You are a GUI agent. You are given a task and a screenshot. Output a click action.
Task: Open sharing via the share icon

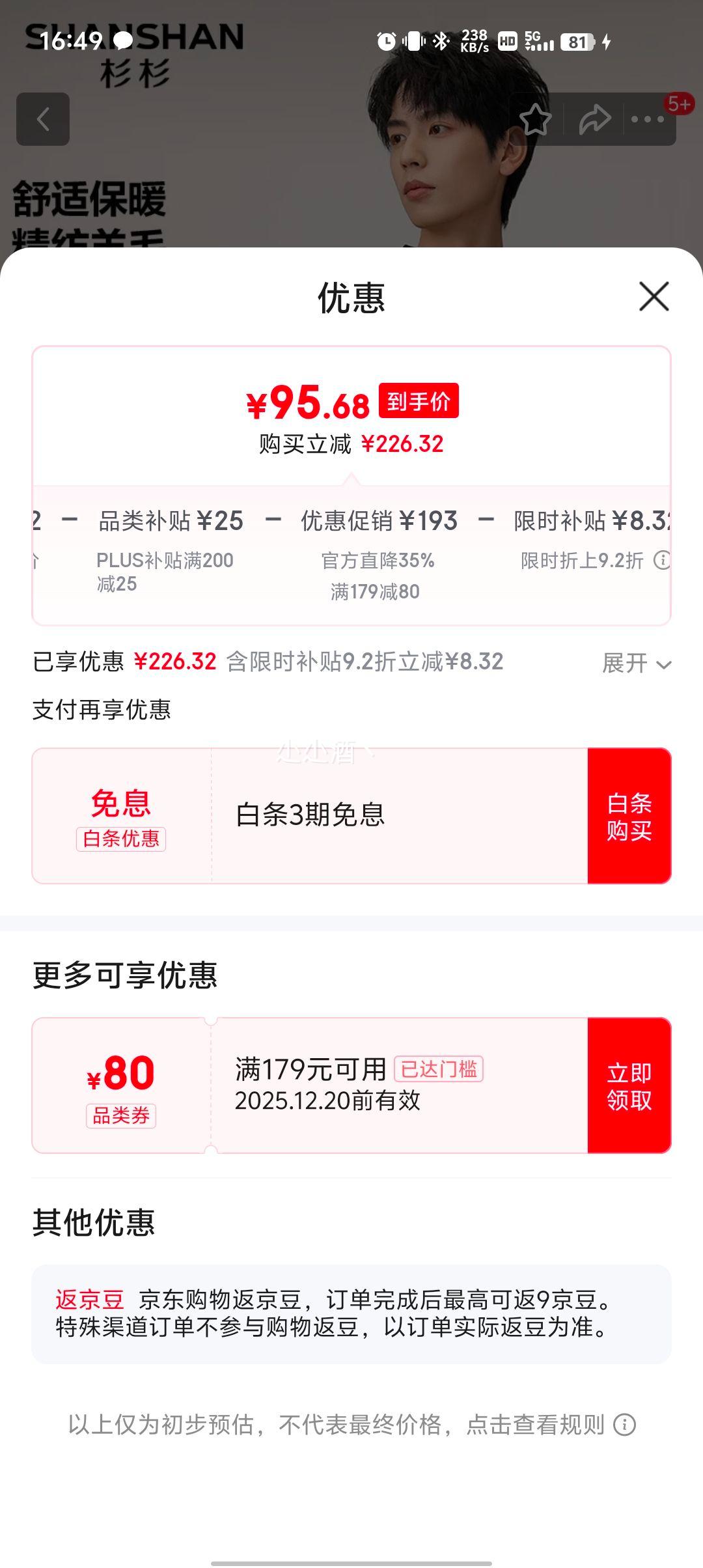[594, 119]
